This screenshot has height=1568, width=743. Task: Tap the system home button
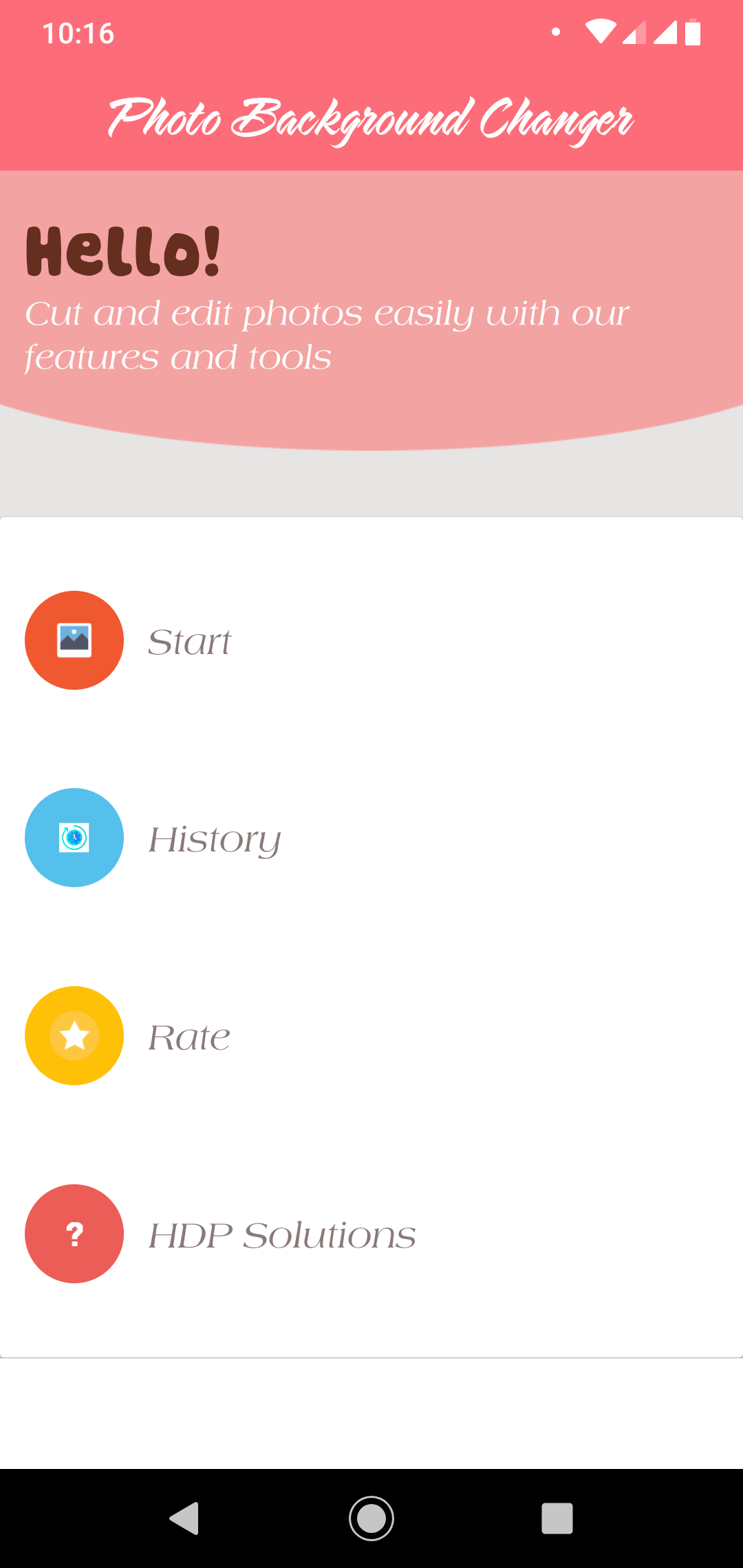(371, 1518)
